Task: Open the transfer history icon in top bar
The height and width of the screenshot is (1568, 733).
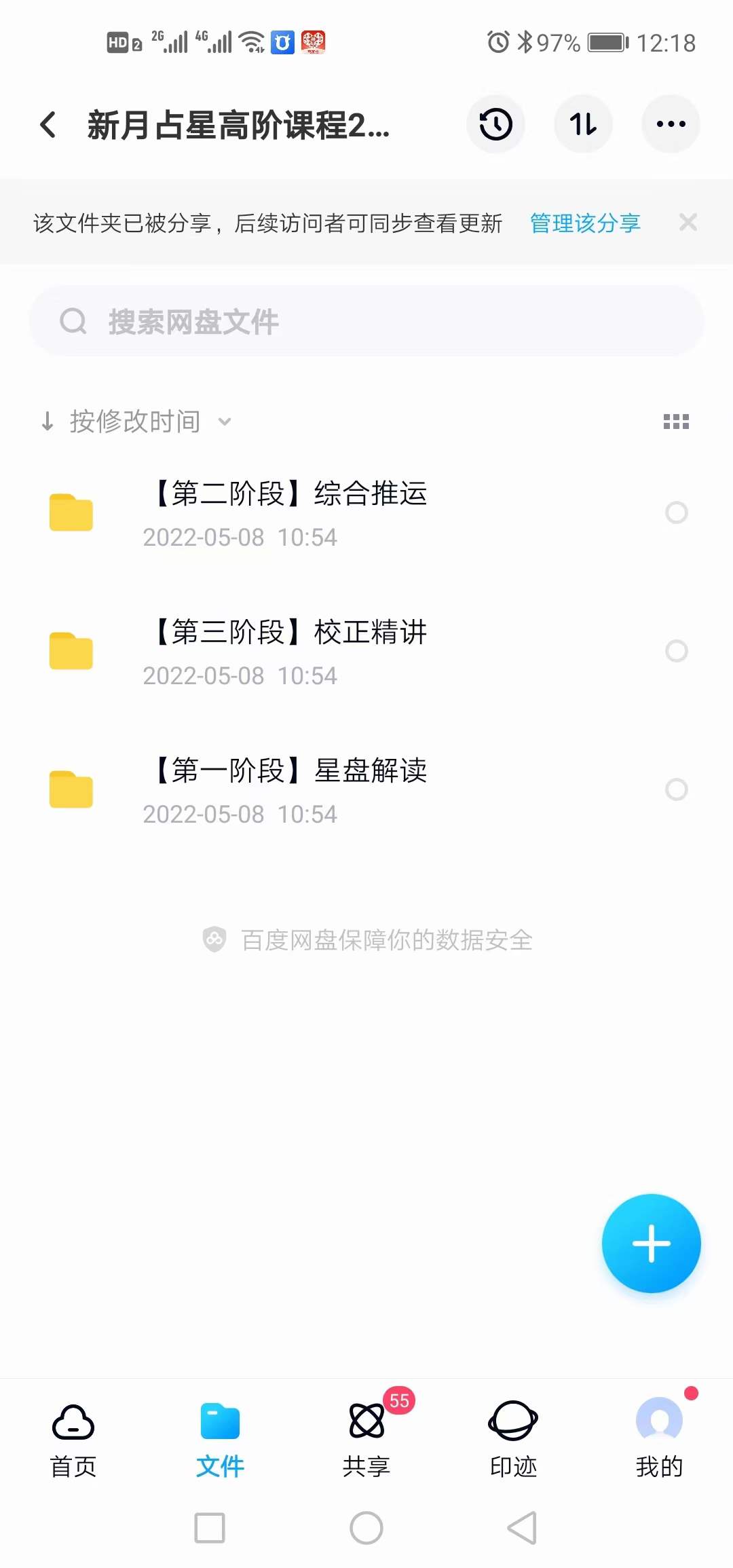Action: coord(495,124)
